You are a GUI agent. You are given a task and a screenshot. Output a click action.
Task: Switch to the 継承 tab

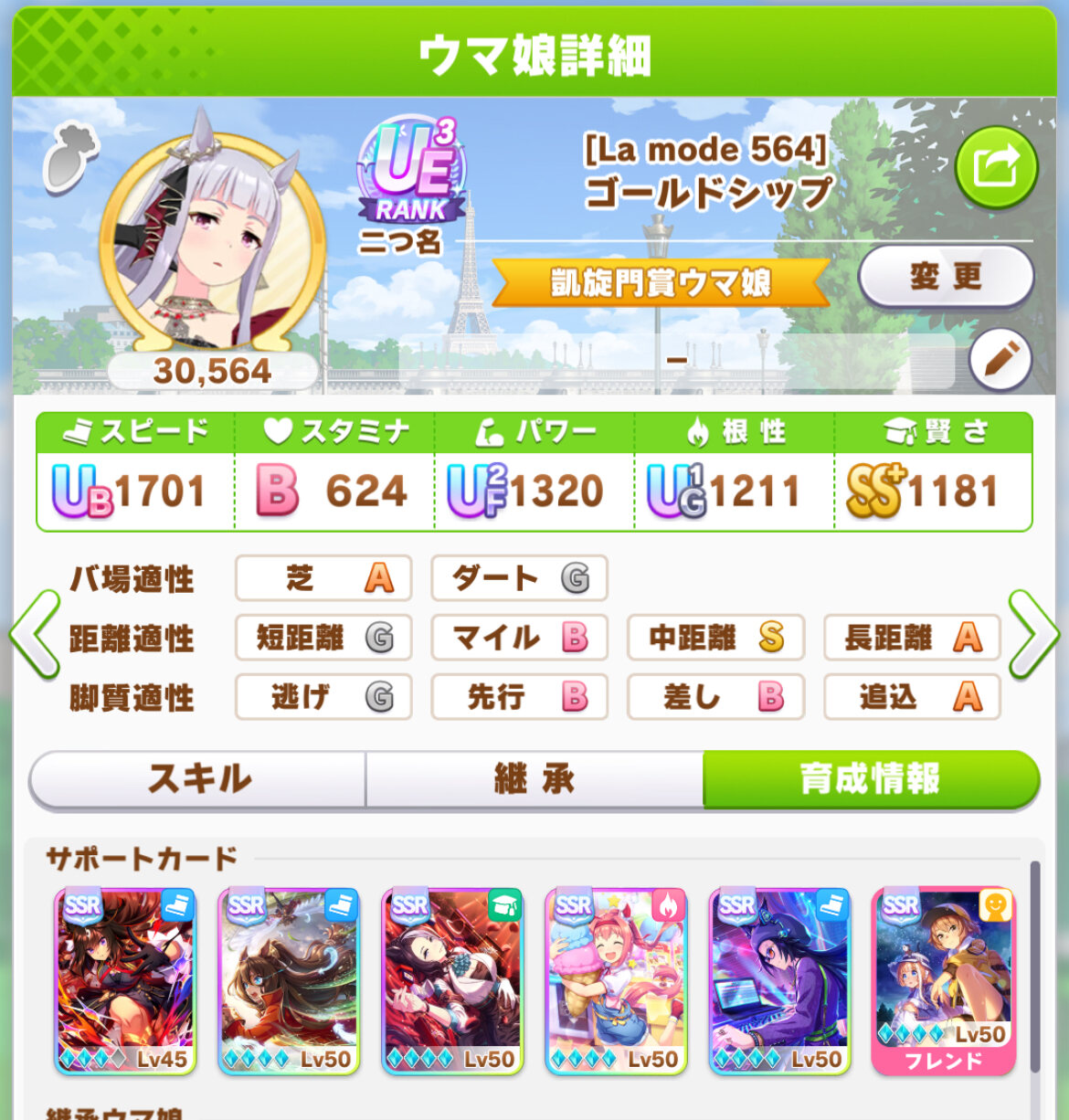[x=534, y=779]
